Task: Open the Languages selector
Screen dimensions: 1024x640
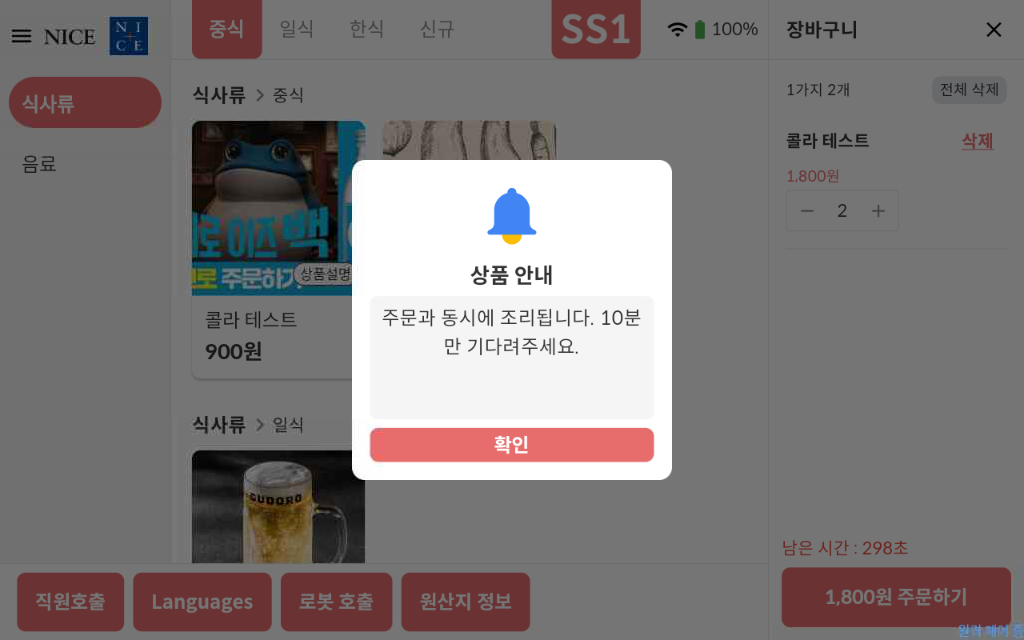Action: coord(202,602)
